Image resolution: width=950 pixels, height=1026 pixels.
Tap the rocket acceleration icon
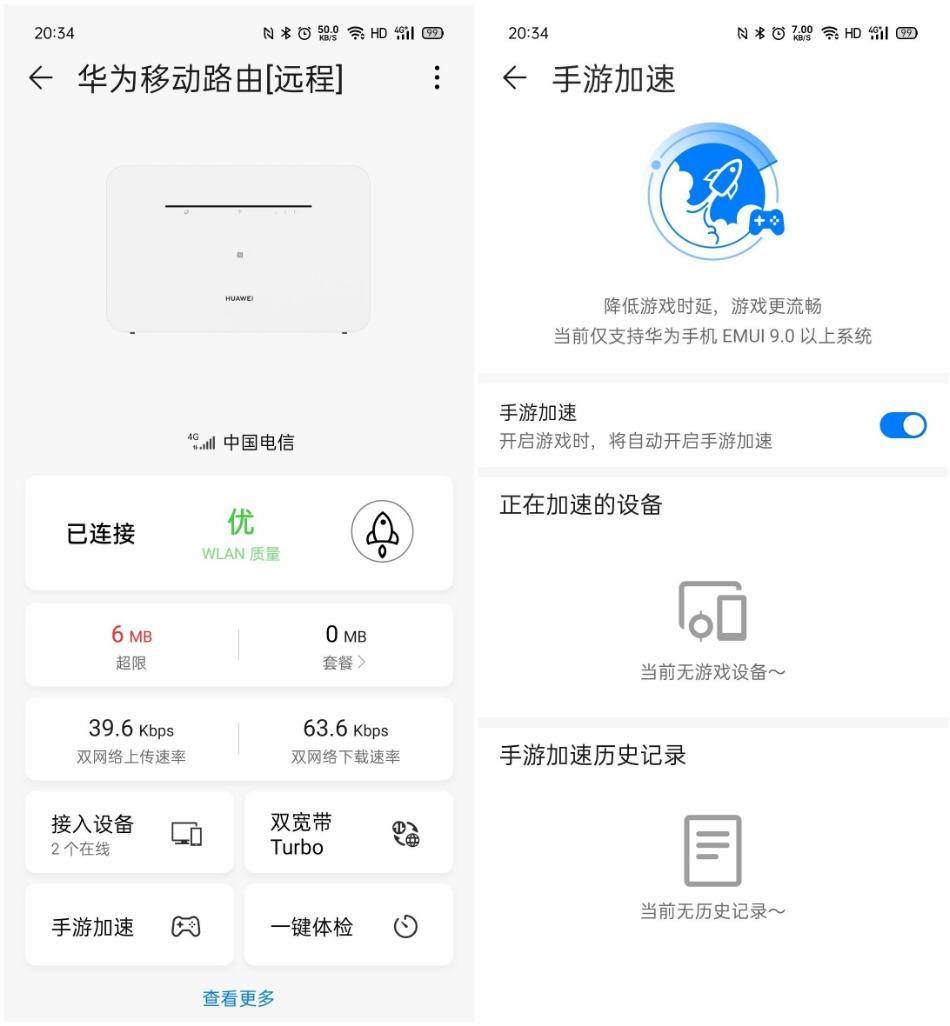[381, 533]
